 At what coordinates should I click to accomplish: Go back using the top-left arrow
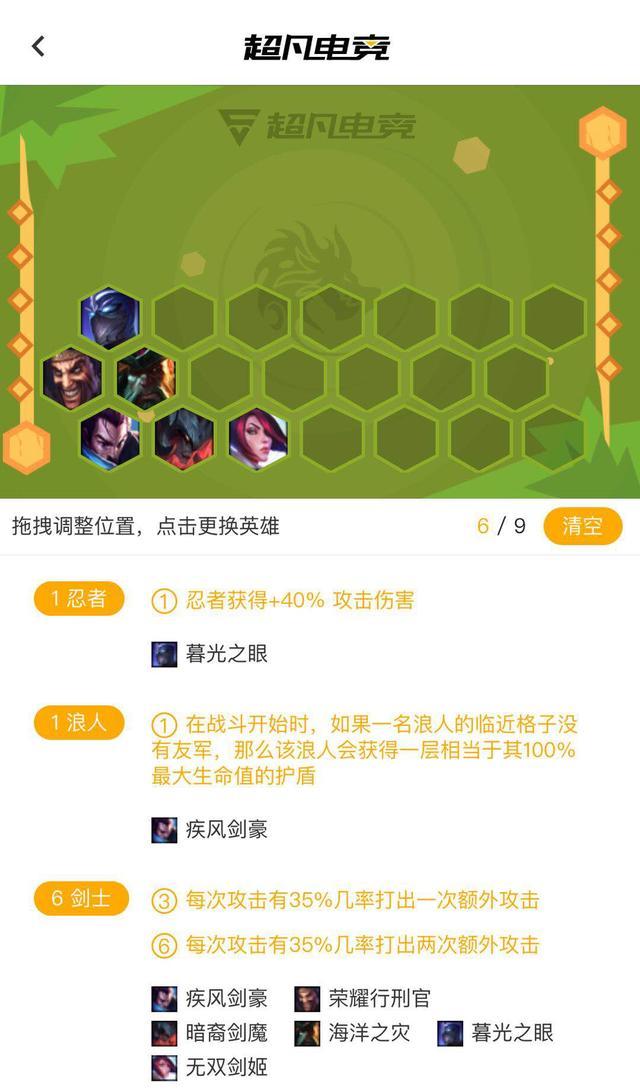click(x=38, y=46)
